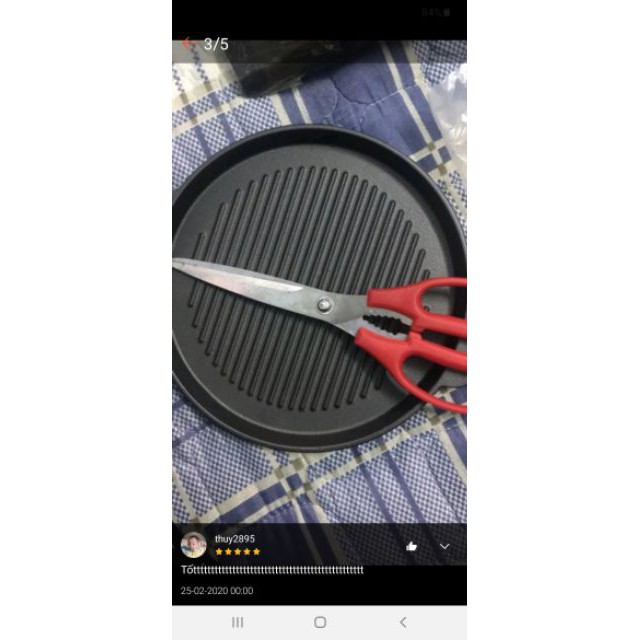The image size is (640, 640).
Task: Tap the system home button
Action: [x=320, y=622]
